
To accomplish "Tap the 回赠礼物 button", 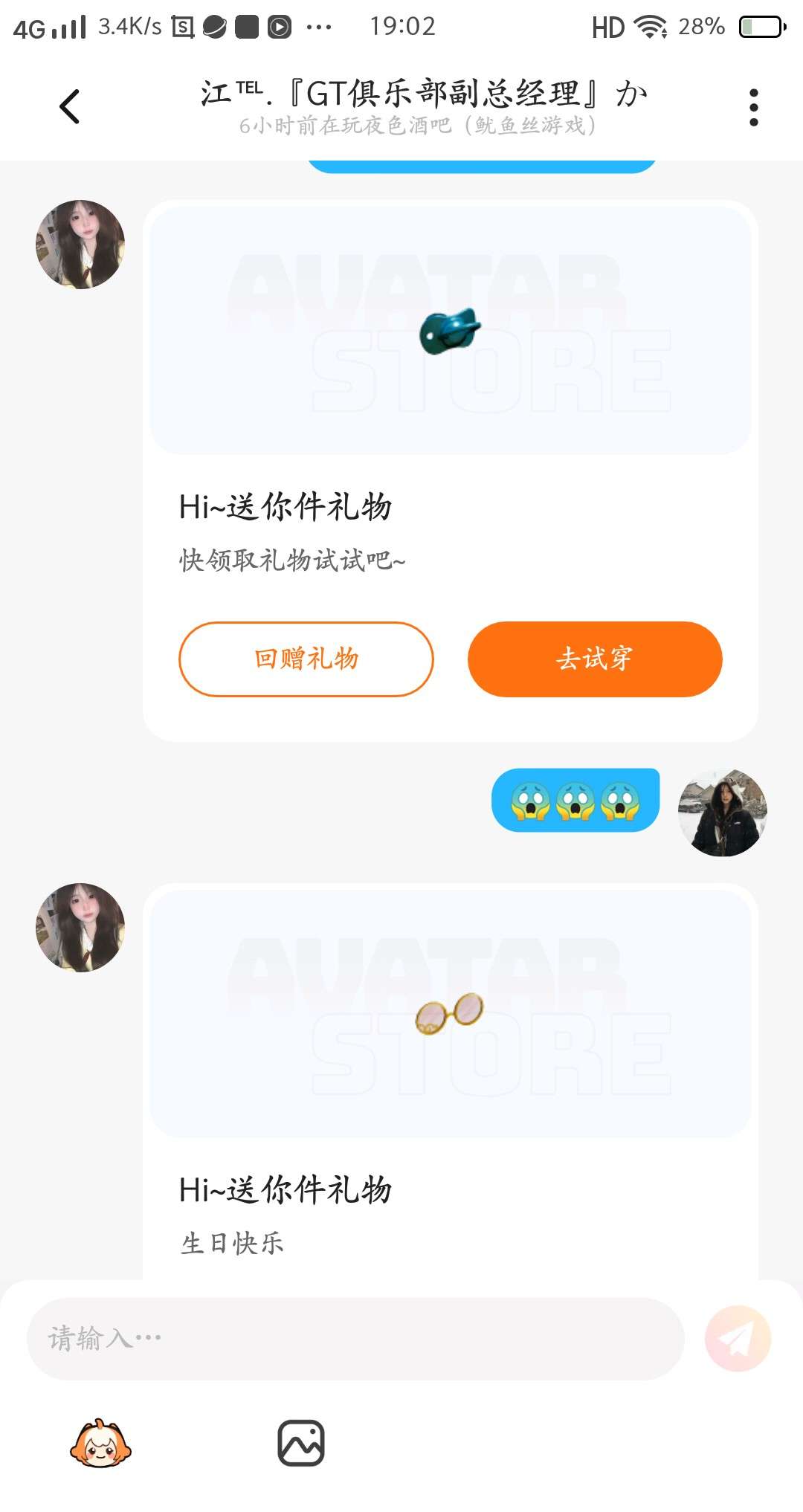I will tap(306, 659).
